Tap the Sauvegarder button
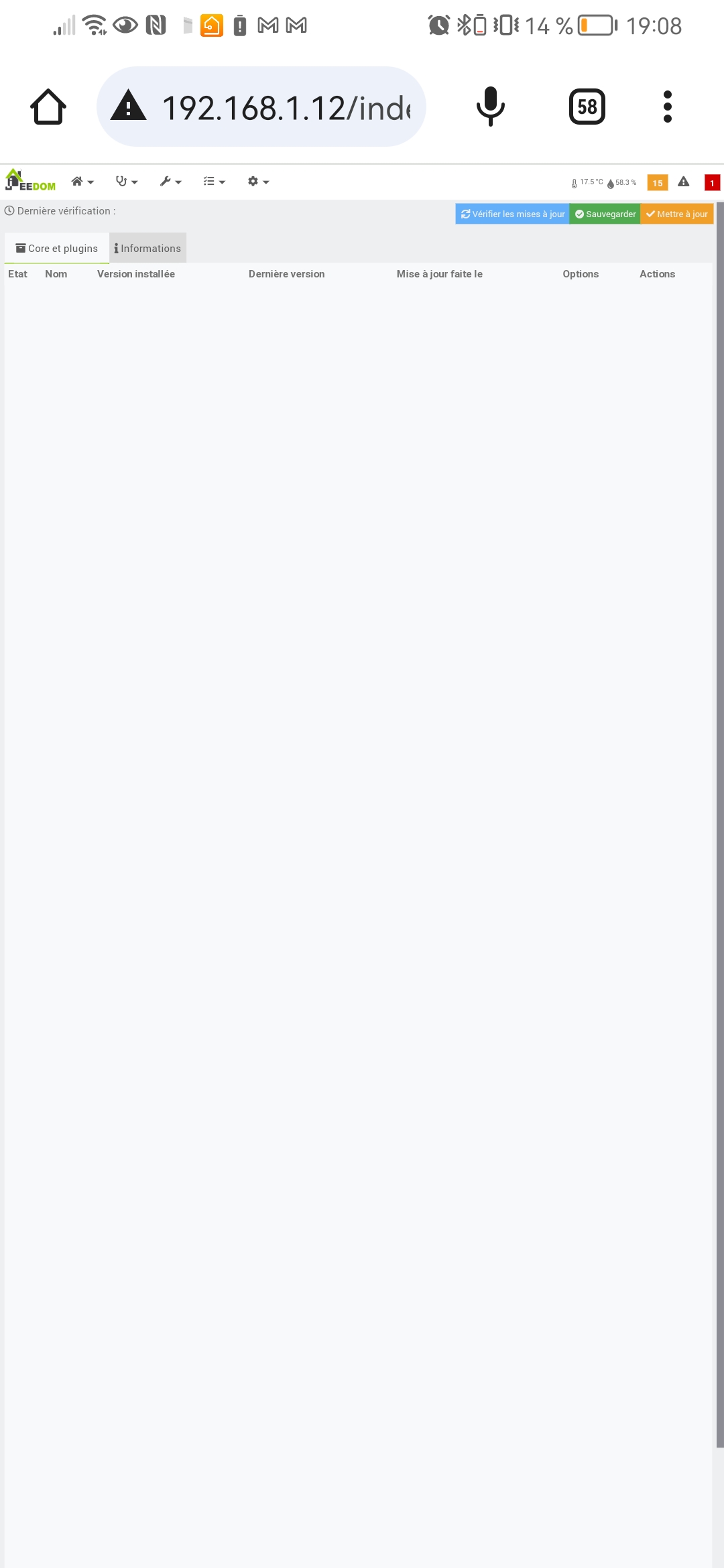The width and height of the screenshot is (724, 1568). tap(605, 214)
